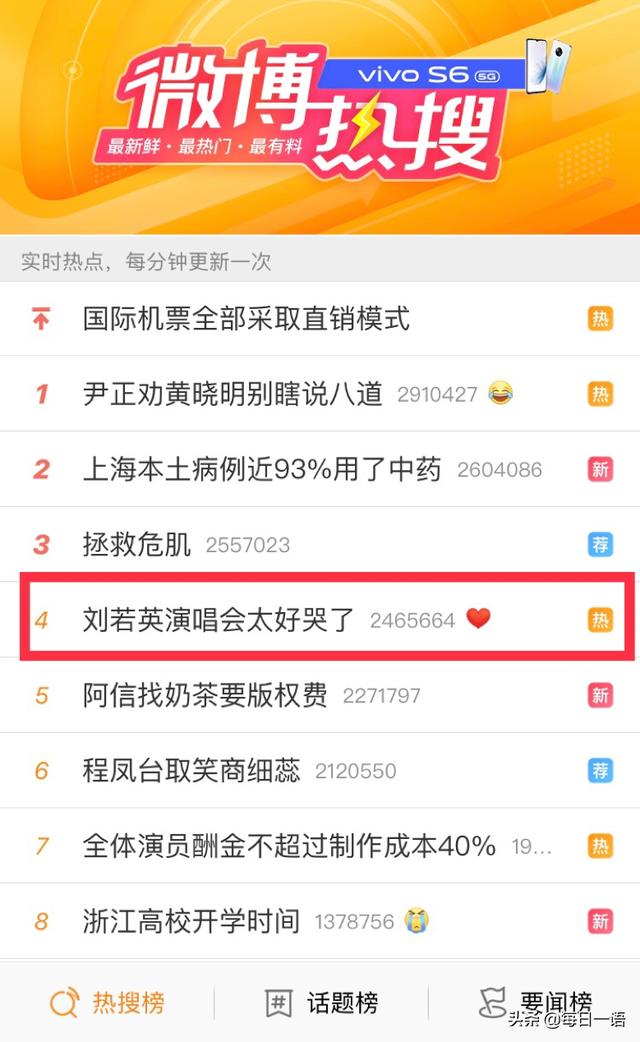
Task: Switch to the 热搜榜 tab
Action: pos(108,1002)
